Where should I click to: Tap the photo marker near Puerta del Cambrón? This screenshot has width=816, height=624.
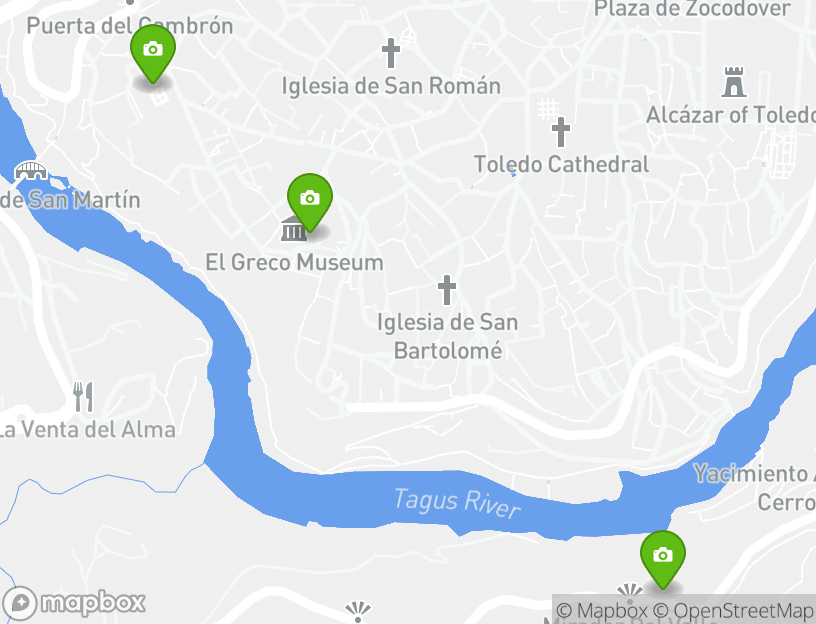click(153, 50)
